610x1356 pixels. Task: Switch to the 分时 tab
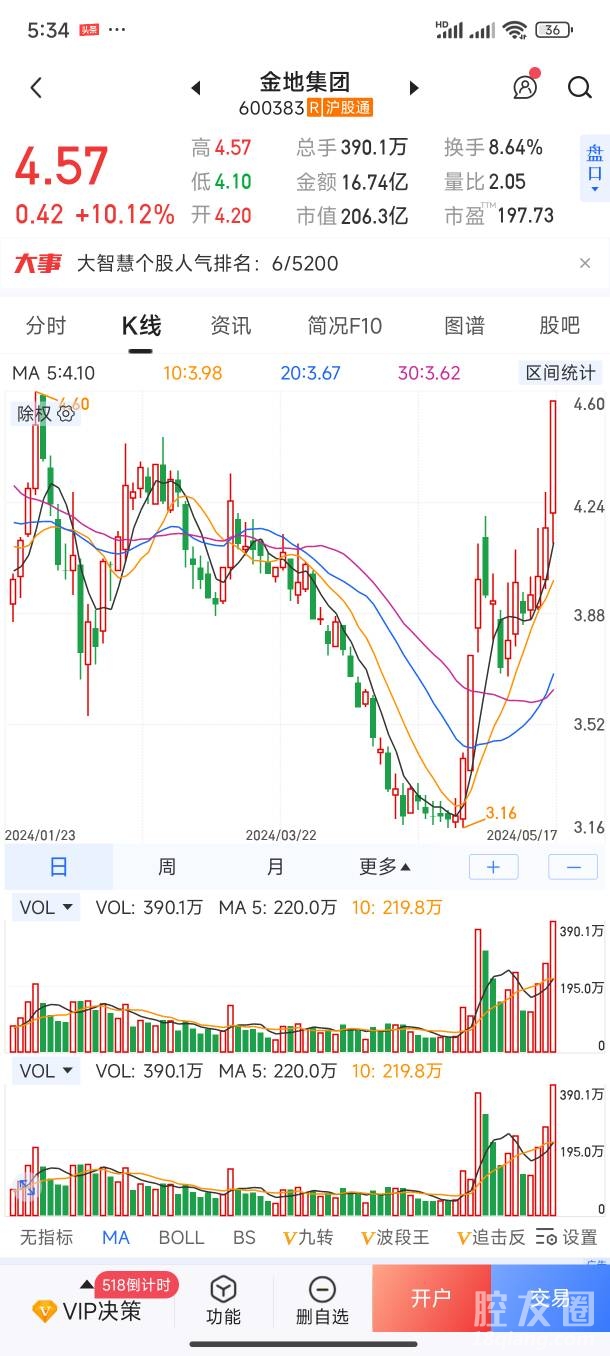(x=46, y=325)
